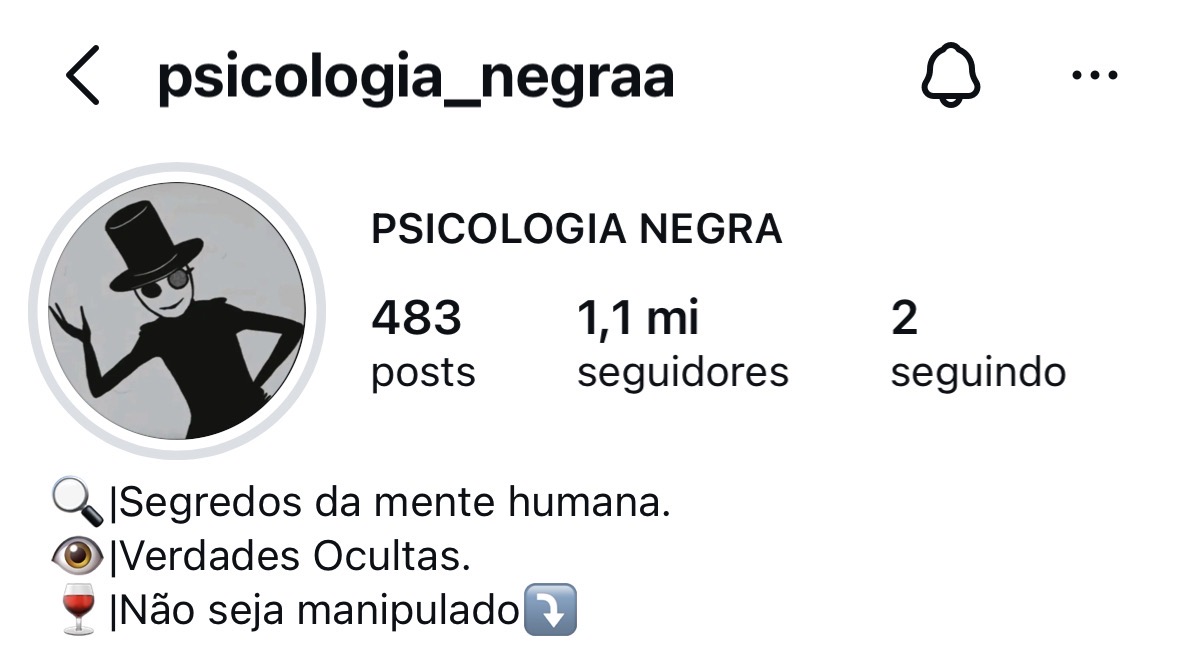Image resolution: width=1179 pixels, height=648 pixels.
Task: View the 2 seguindo list
Action: tap(977, 344)
